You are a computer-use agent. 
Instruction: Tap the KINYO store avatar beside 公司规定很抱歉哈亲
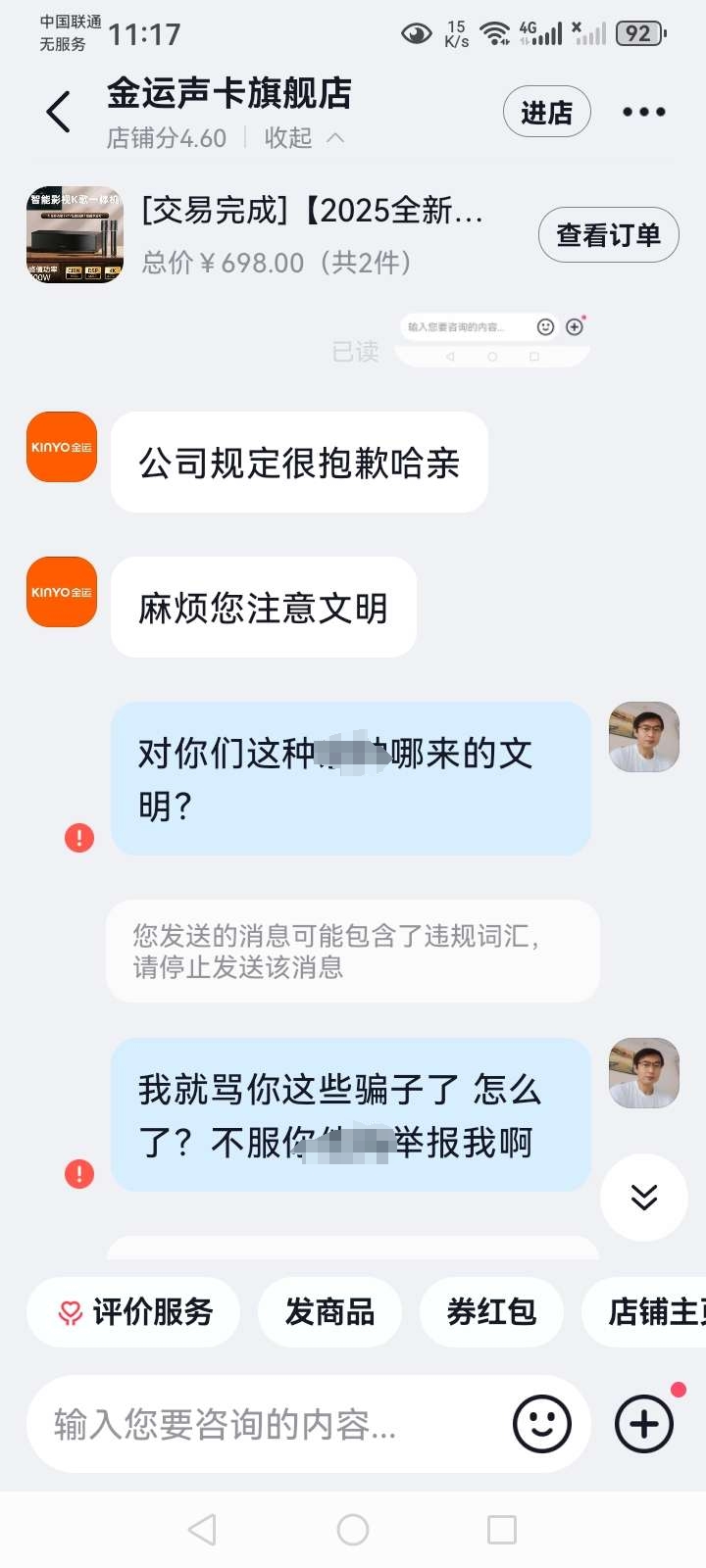[x=62, y=447]
